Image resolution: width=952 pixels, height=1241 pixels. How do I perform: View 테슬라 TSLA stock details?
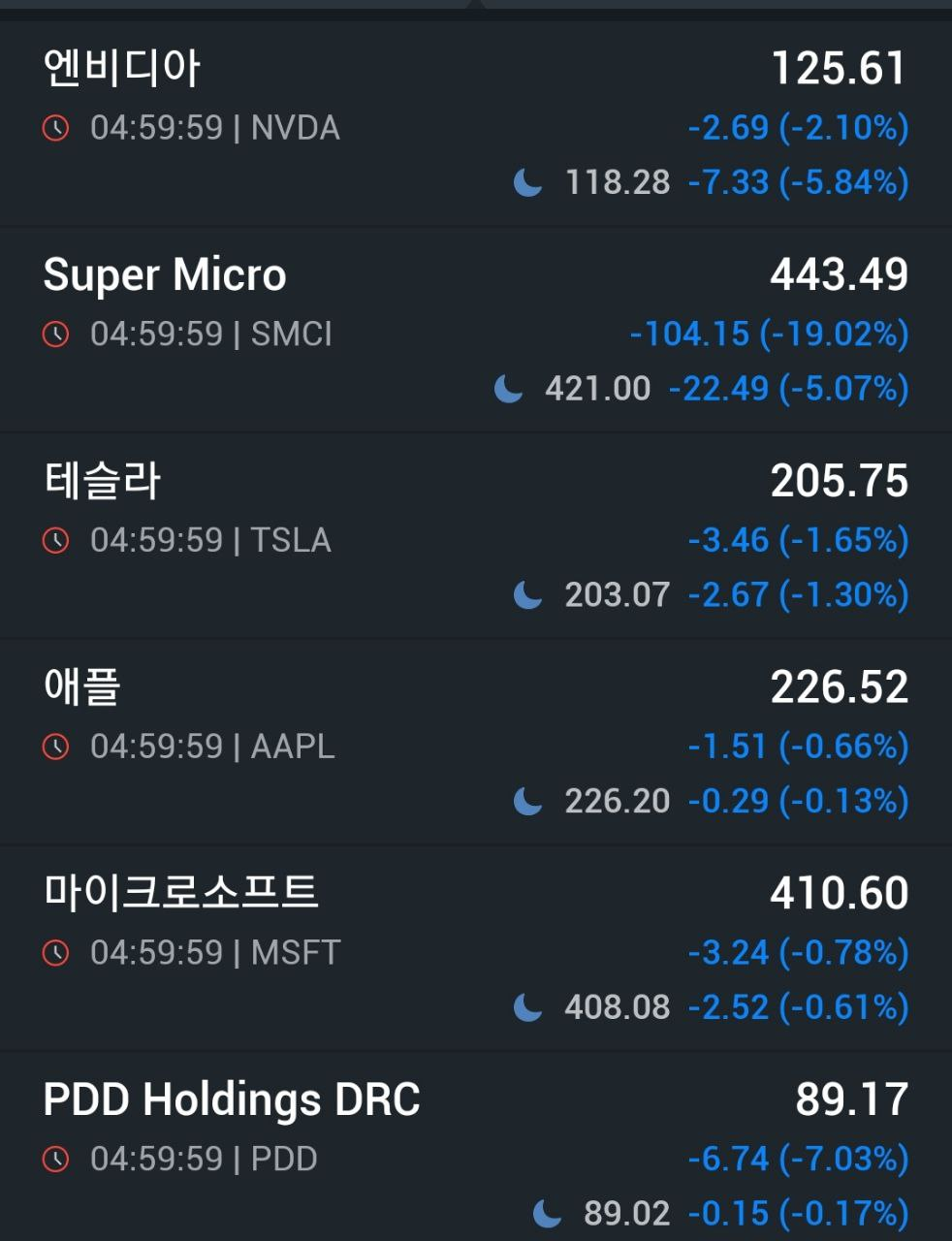[x=476, y=536]
